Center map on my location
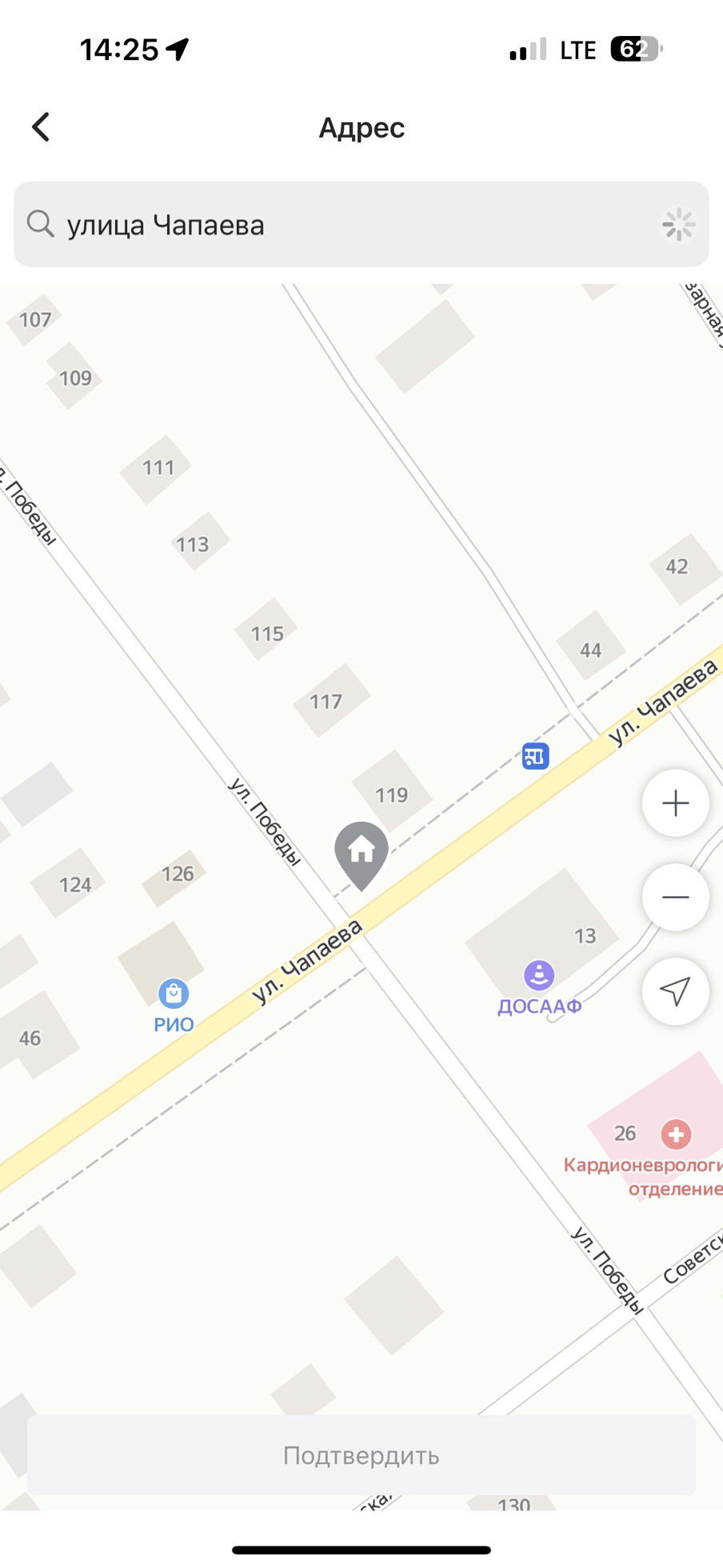 (675, 991)
